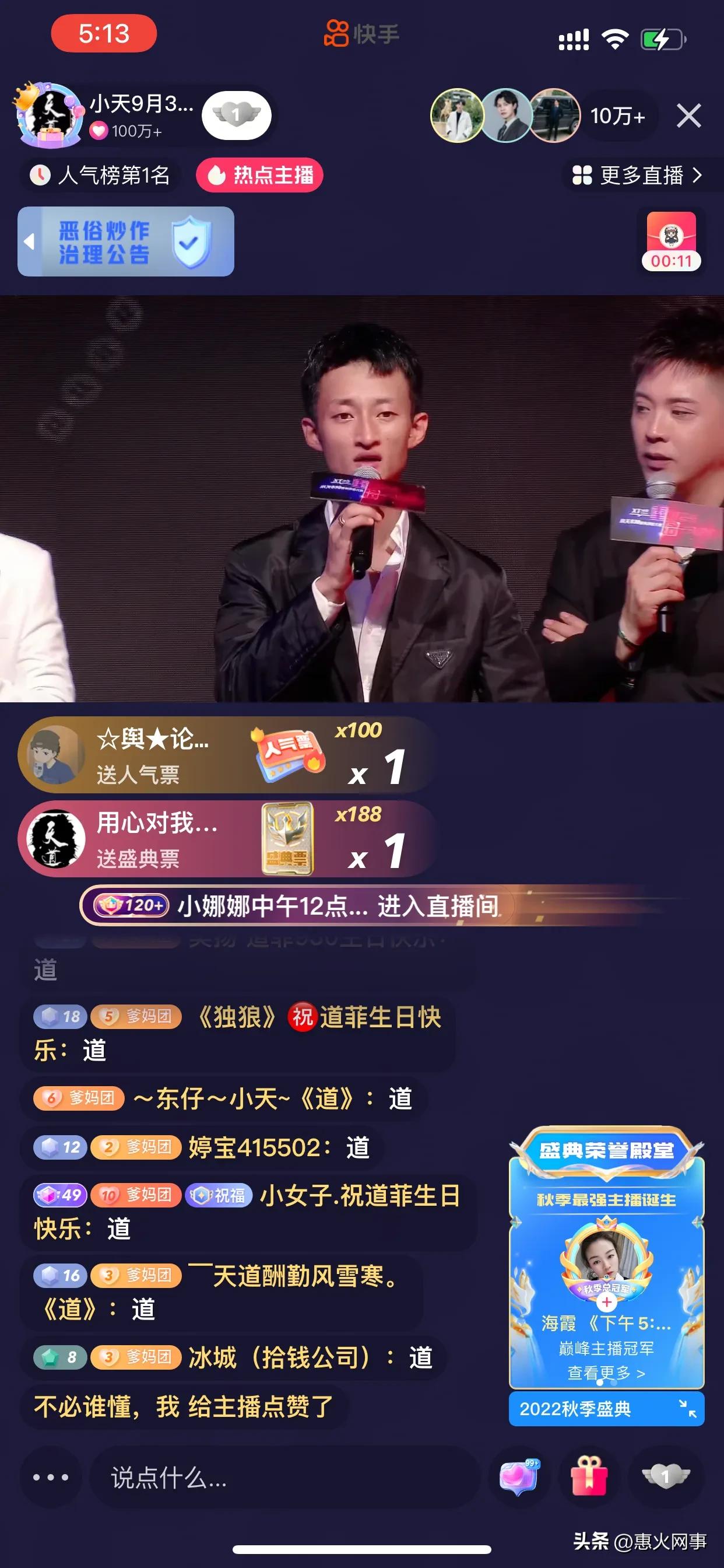724x1568 pixels.
Task: Open 婷宝415502's comment
Action: pos(279,1147)
